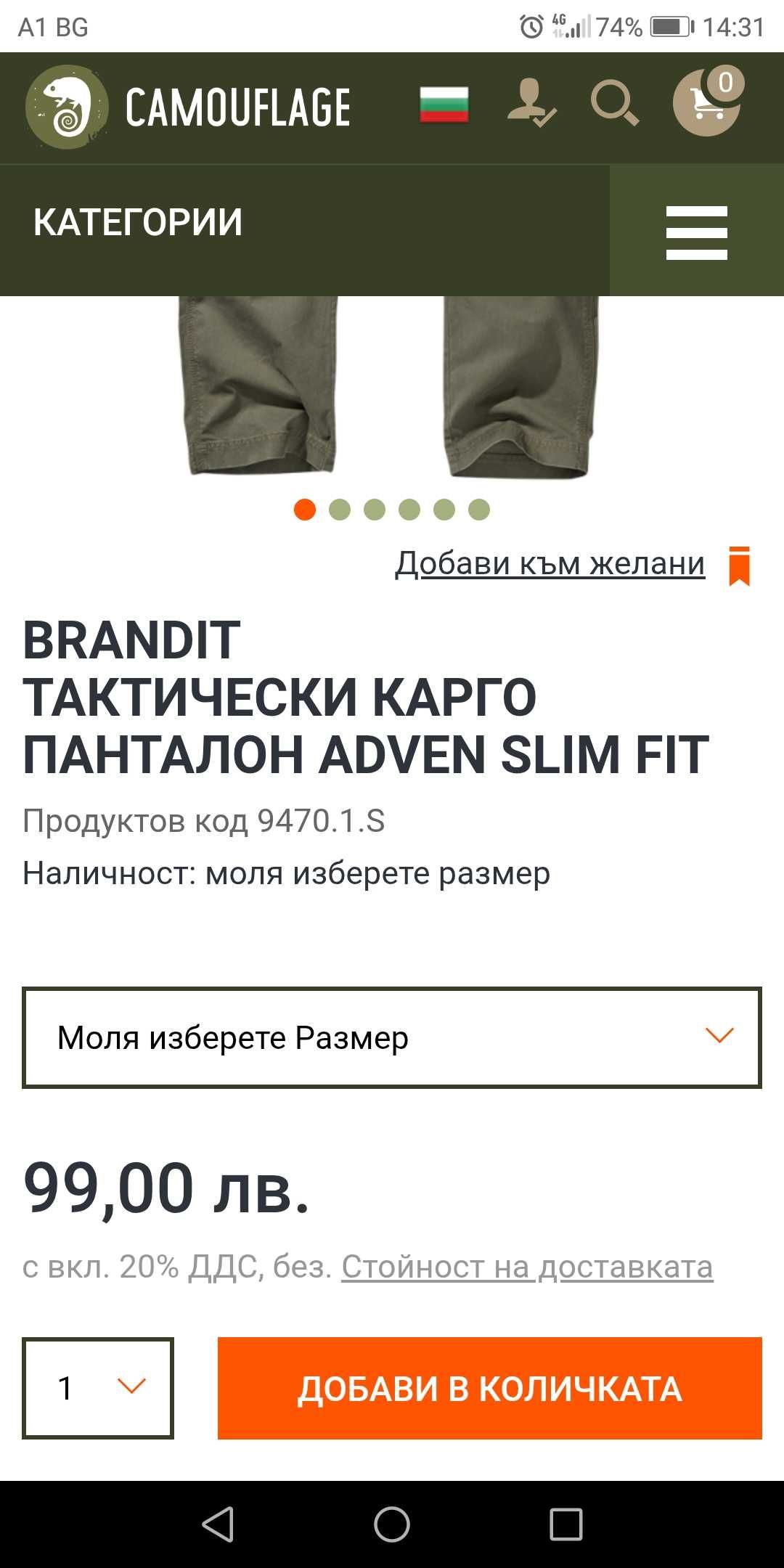Viewport: 784px width, 1568px height.
Task: Go back with the system back button
Action: (218, 1524)
